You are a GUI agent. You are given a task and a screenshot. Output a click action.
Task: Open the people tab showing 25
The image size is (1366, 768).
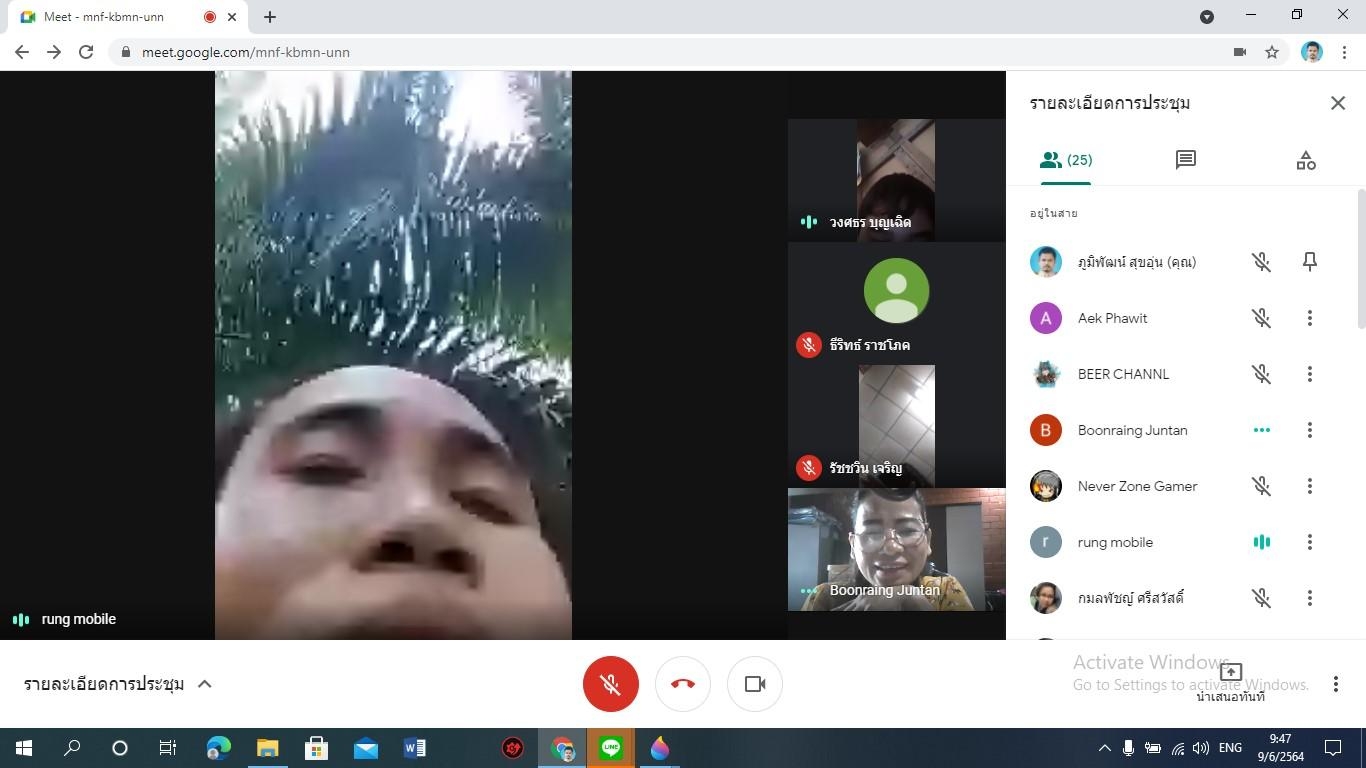[1066, 160]
